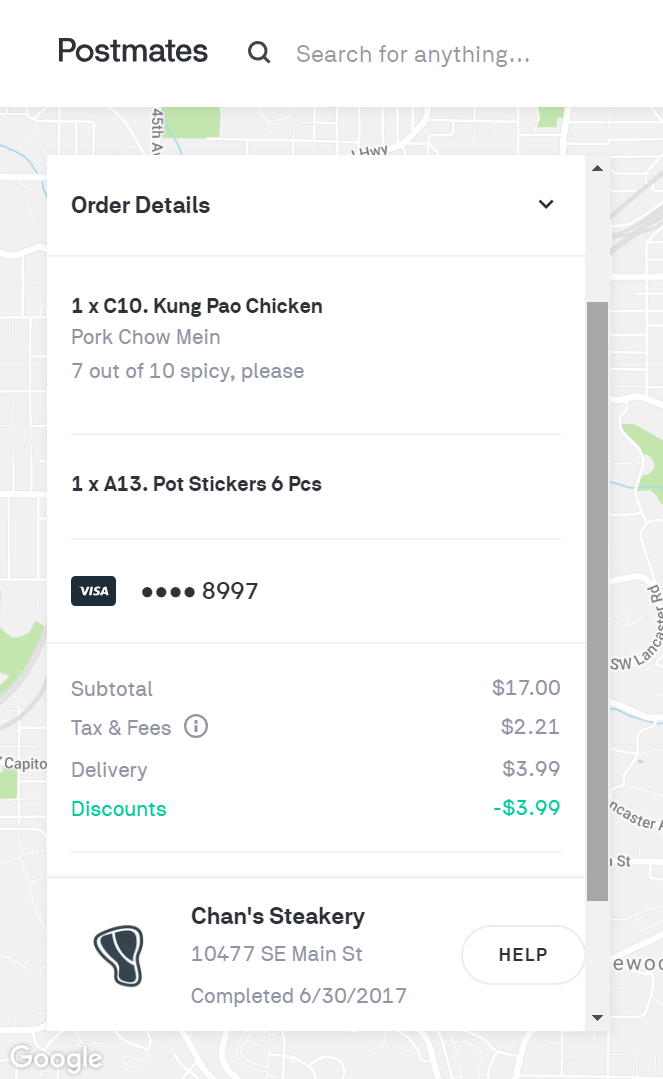Collapse the Order Details section
This screenshot has width=663, height=1079.
point(546,205)
